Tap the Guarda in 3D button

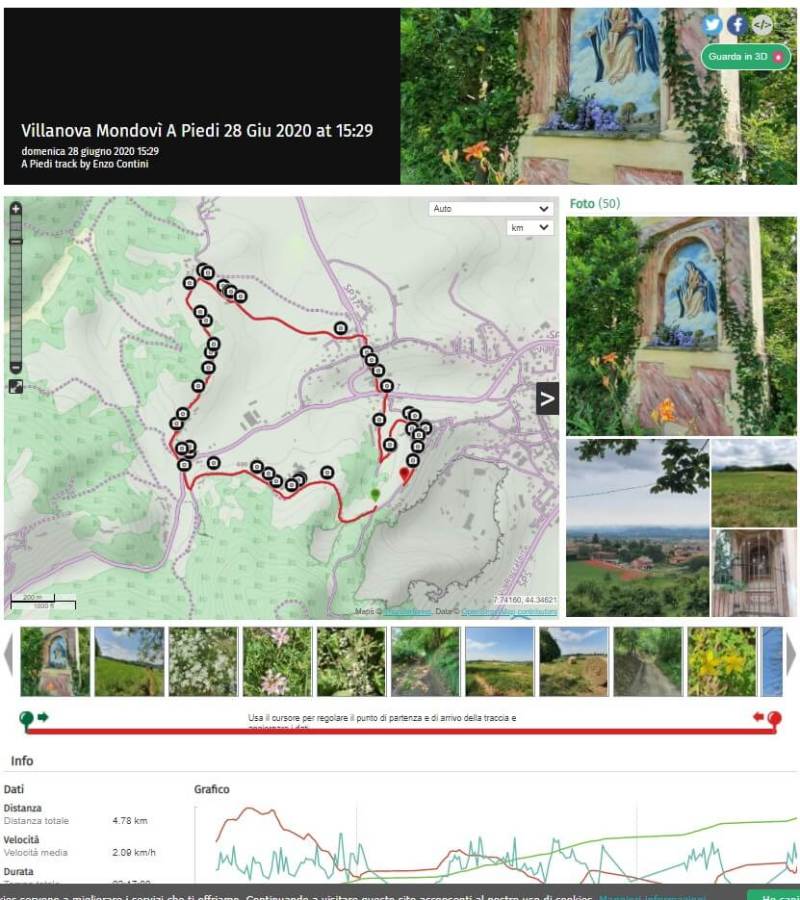[745, 57]
